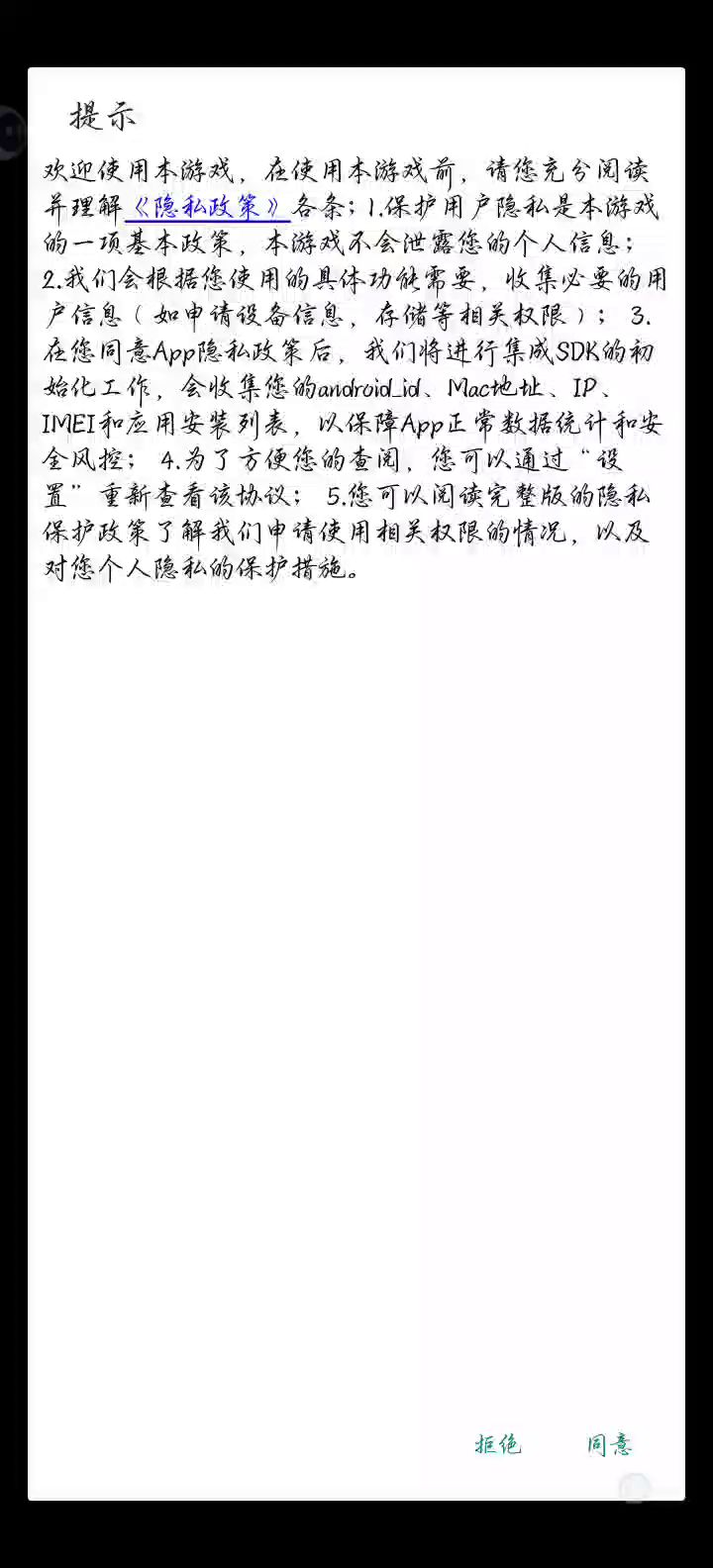Screen dimensions: 713x1568
Task: Open the 《隐私政策》 privacy policy link
Action: [207, 207]
